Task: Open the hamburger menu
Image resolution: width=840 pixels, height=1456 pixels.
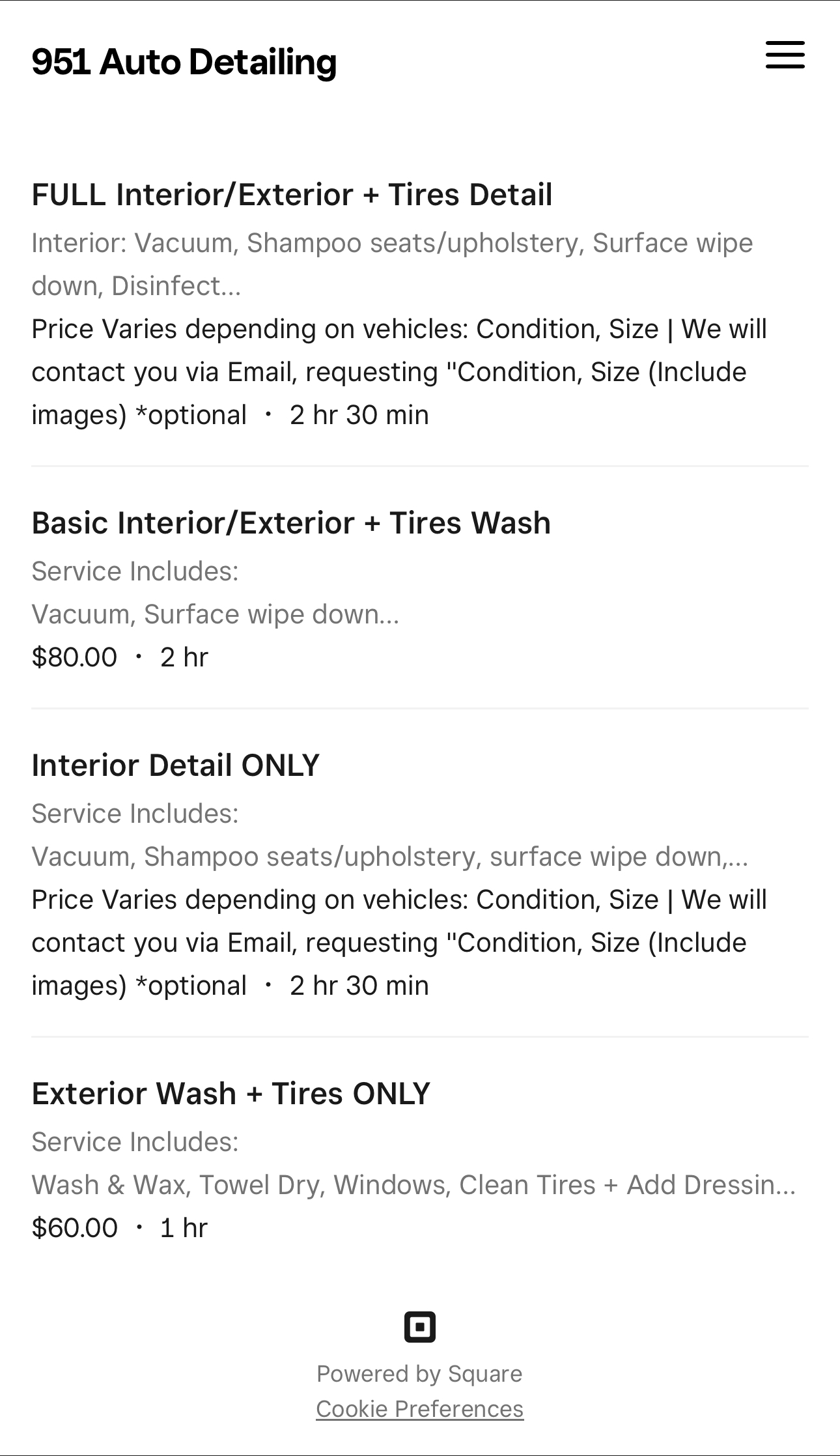Action: [x=785, y=55]
